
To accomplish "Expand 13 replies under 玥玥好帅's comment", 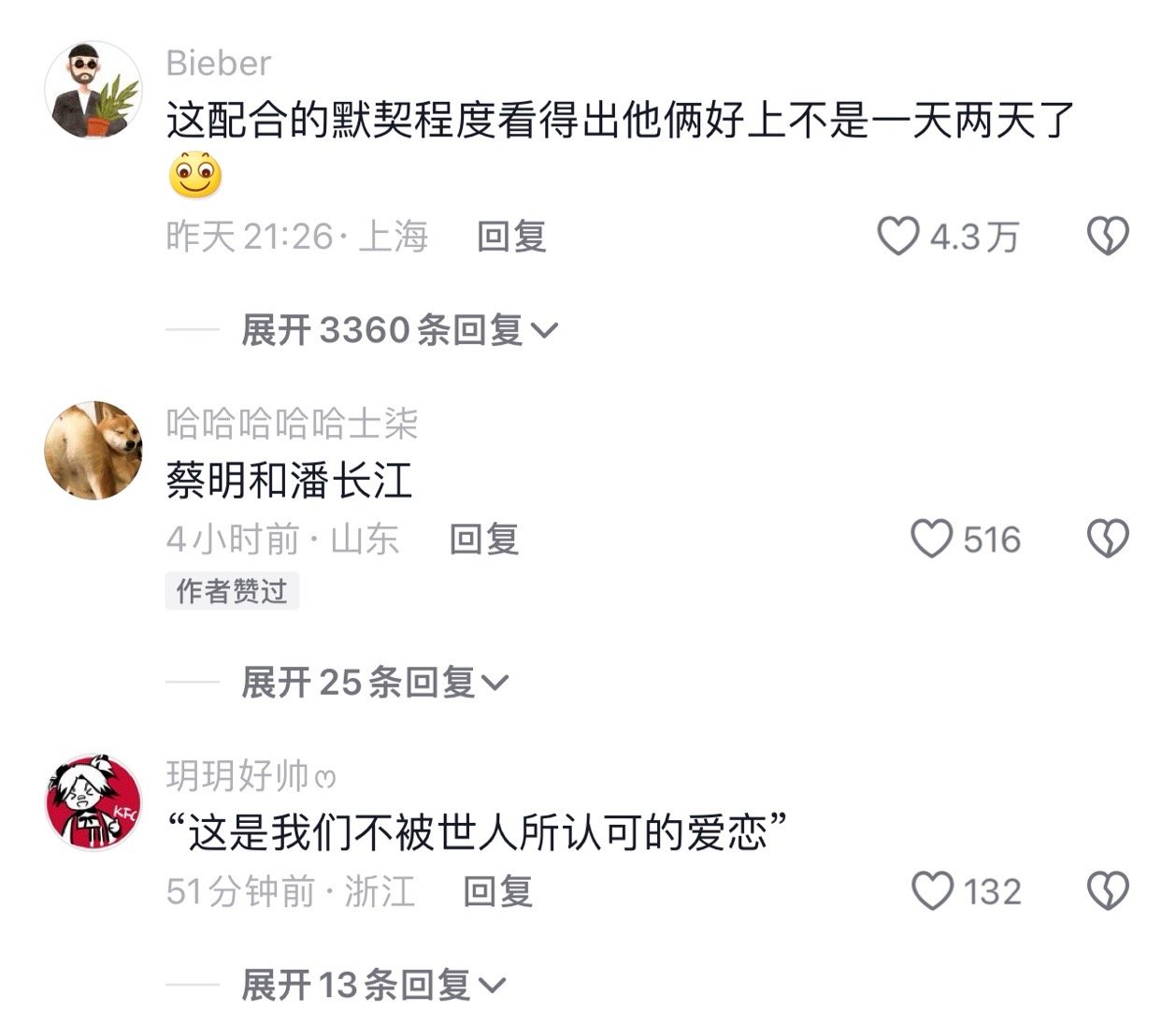I will click(374, 984).
